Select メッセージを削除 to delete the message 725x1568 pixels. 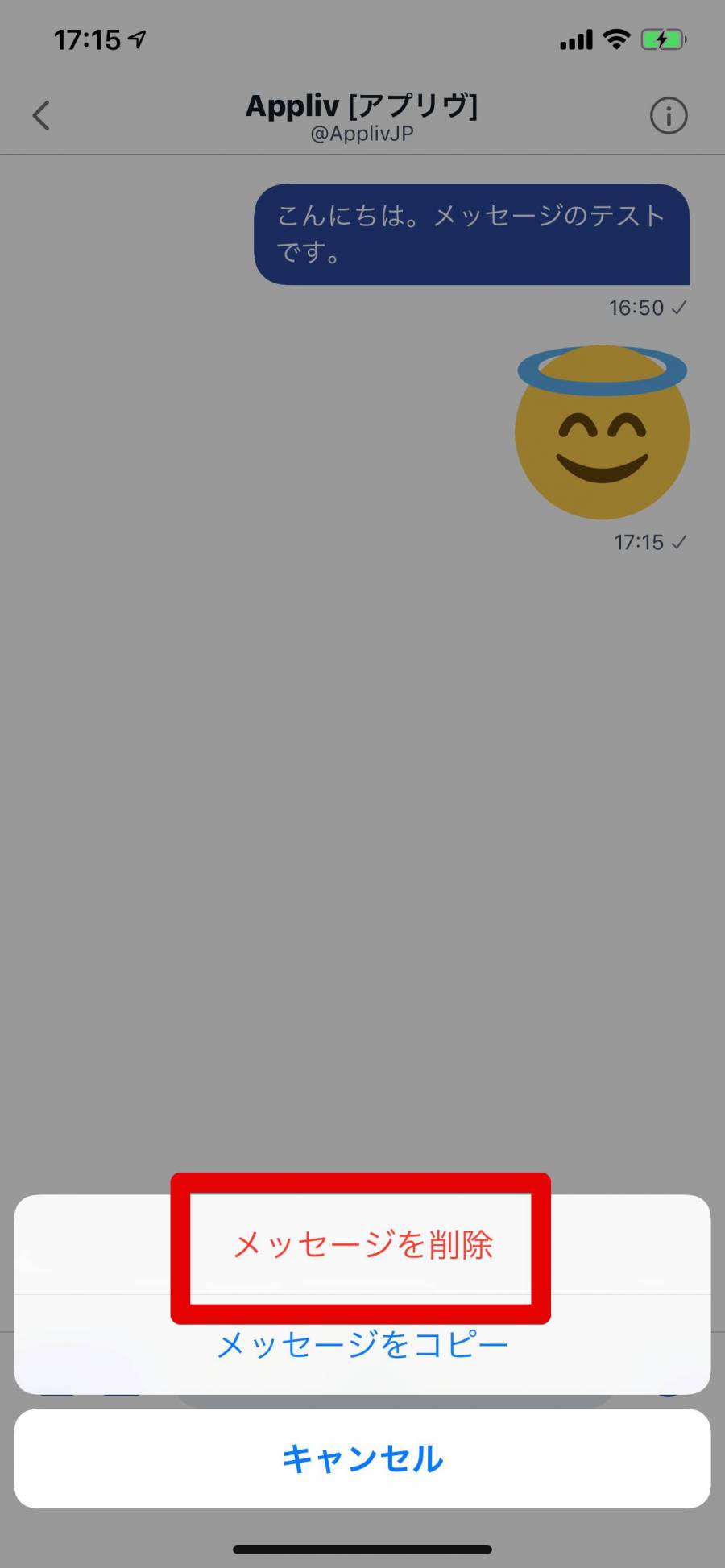[362, 1245]
